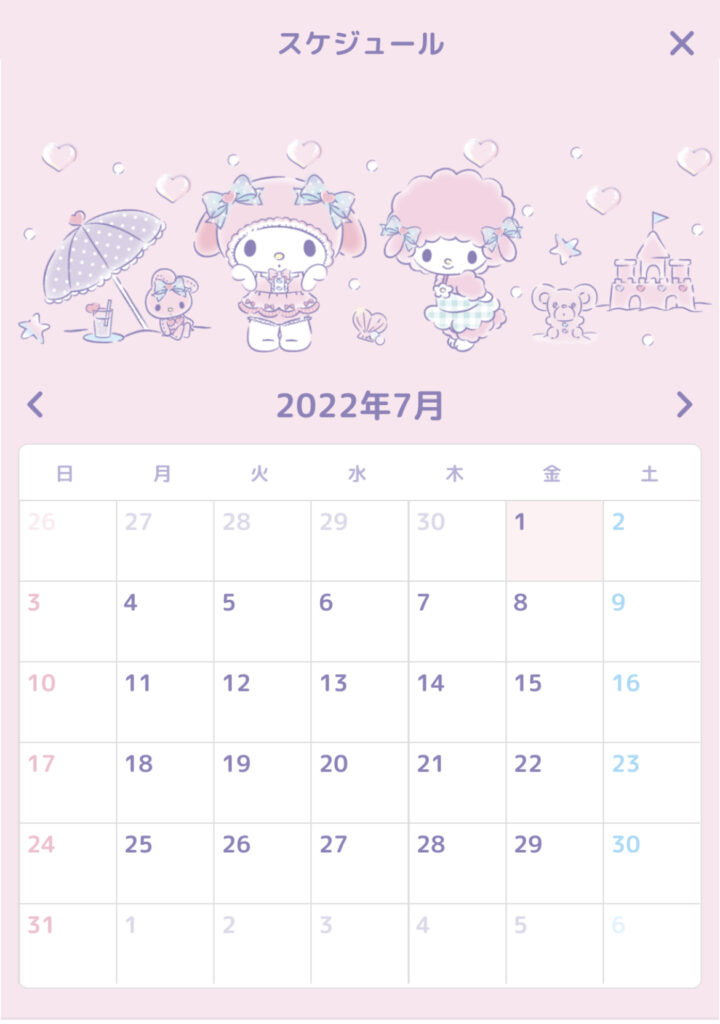Select July 13 date cell

click(x=360, y=702)
